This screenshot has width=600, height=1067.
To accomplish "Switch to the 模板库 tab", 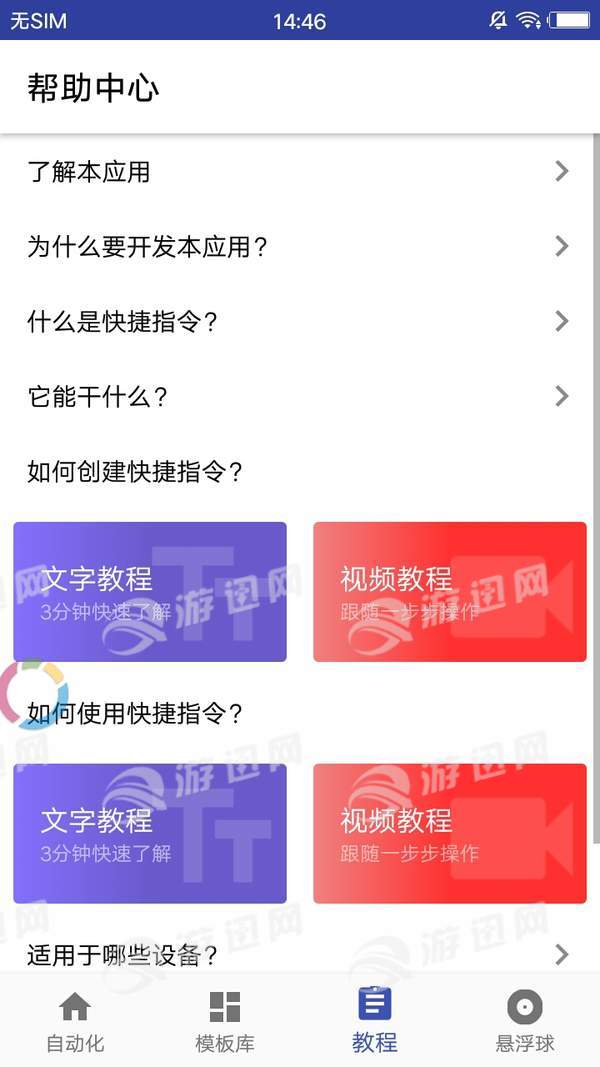I will [x=224, y=1021].
